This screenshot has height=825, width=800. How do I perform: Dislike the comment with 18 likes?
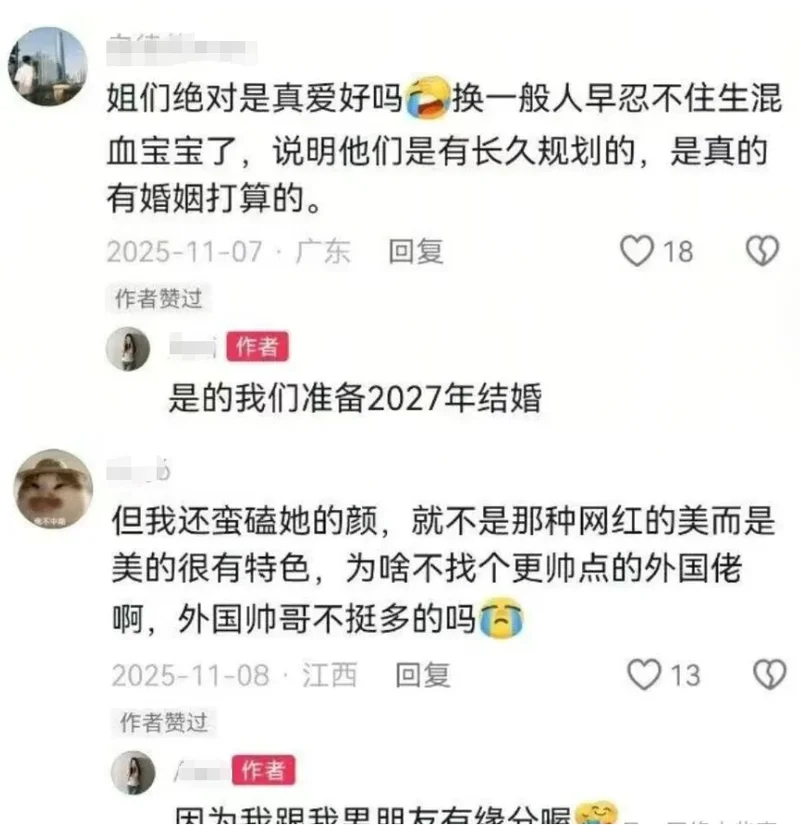click(762, 250)
